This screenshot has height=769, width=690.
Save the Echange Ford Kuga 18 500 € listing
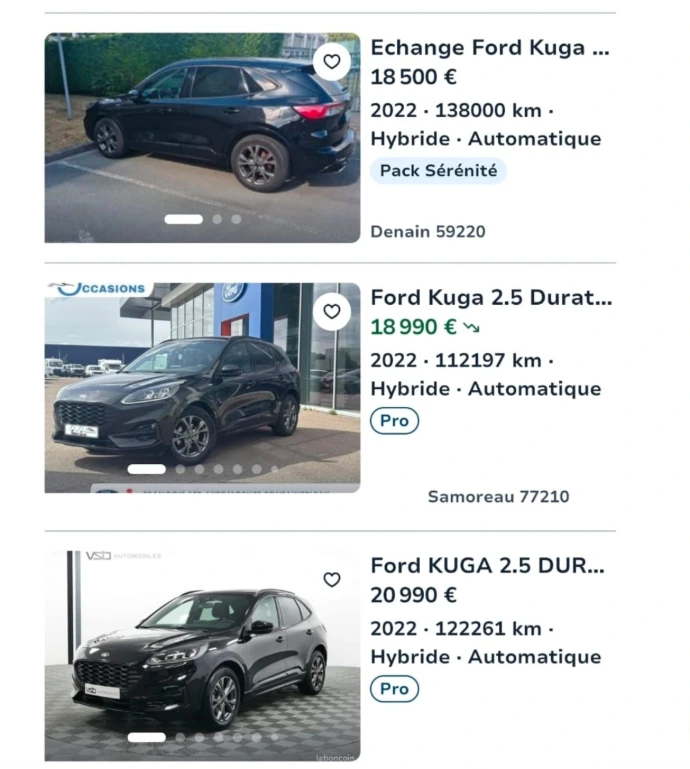332,61
